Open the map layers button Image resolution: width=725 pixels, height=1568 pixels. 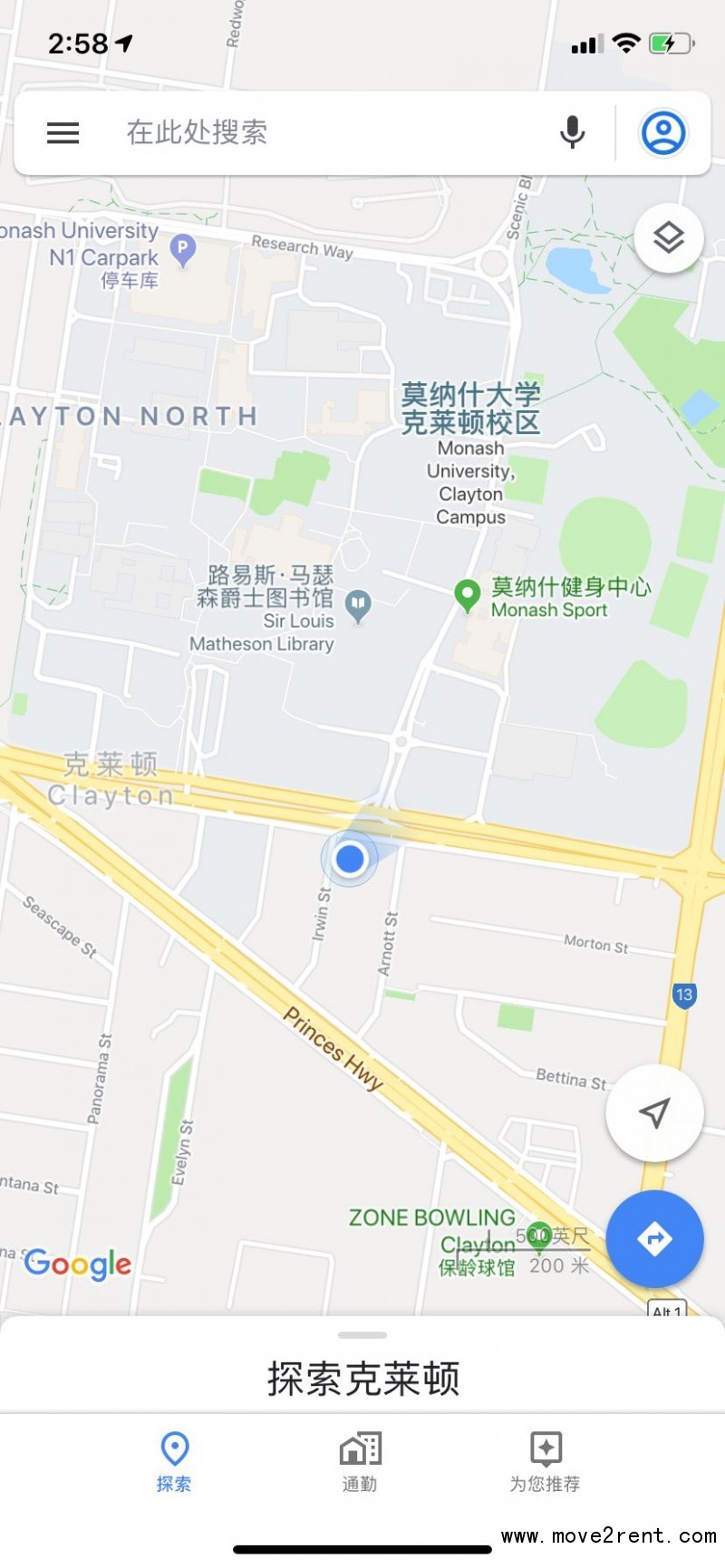[669, 238]
